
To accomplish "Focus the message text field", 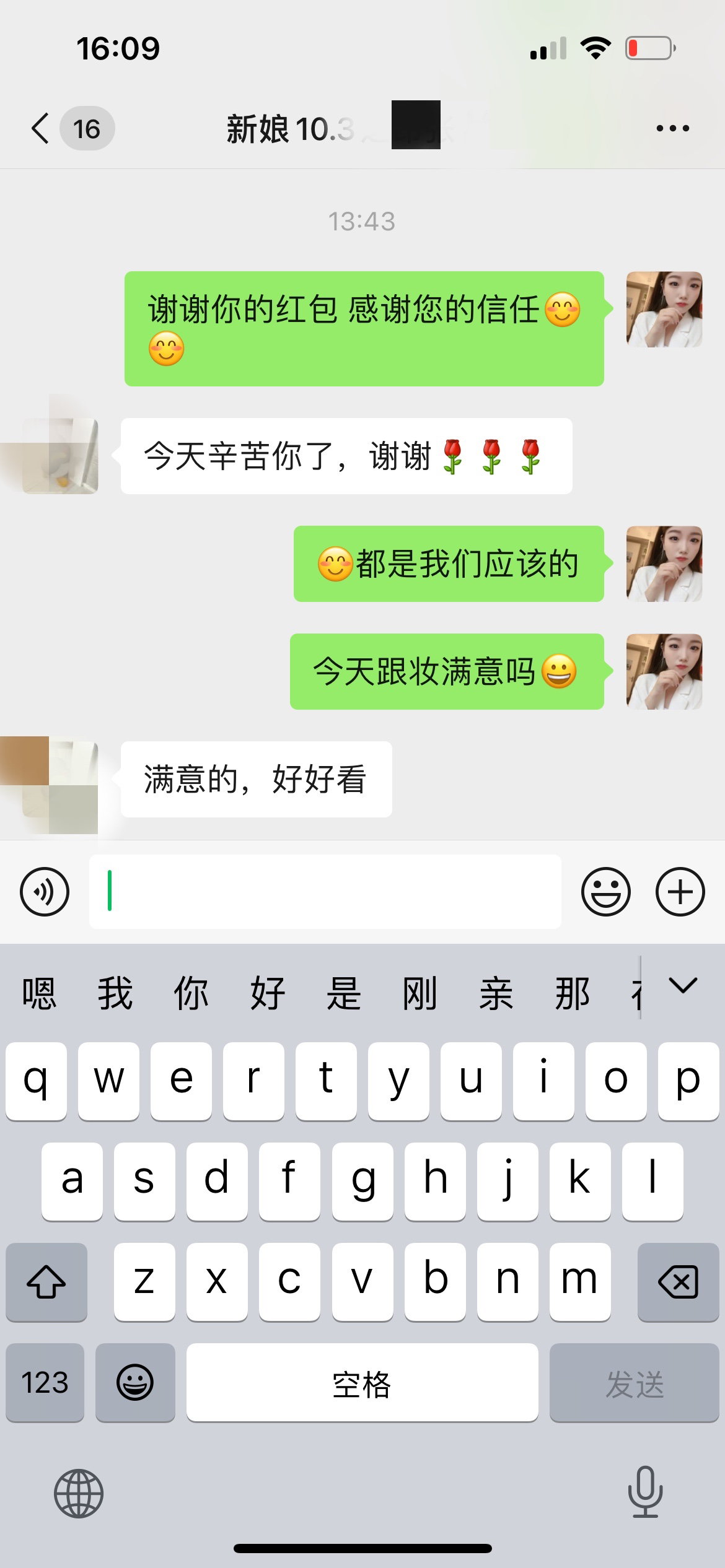I will pyautogui.click(x=325, y=892).
